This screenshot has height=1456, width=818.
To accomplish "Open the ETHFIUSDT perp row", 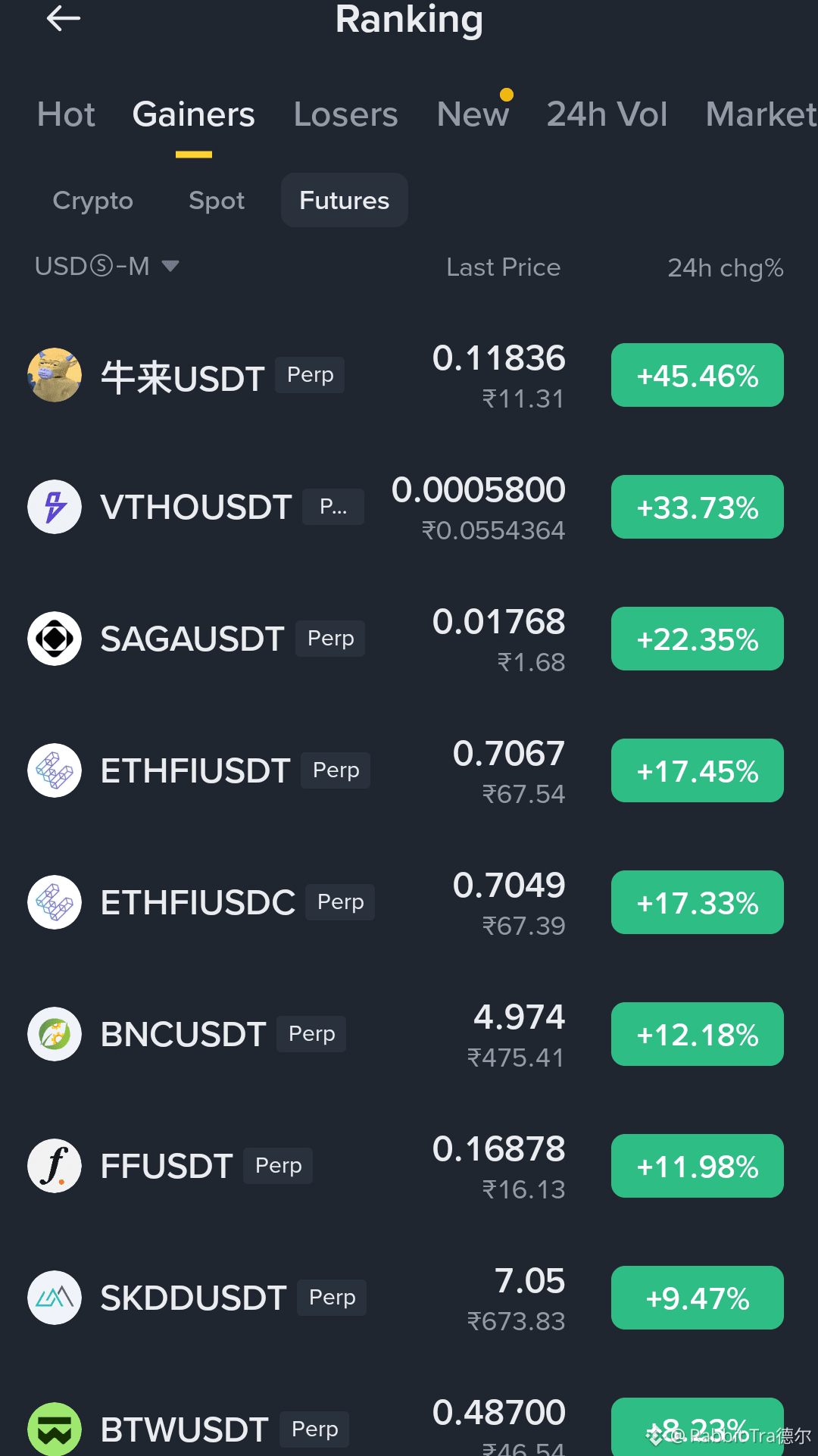I will point(409,771).
